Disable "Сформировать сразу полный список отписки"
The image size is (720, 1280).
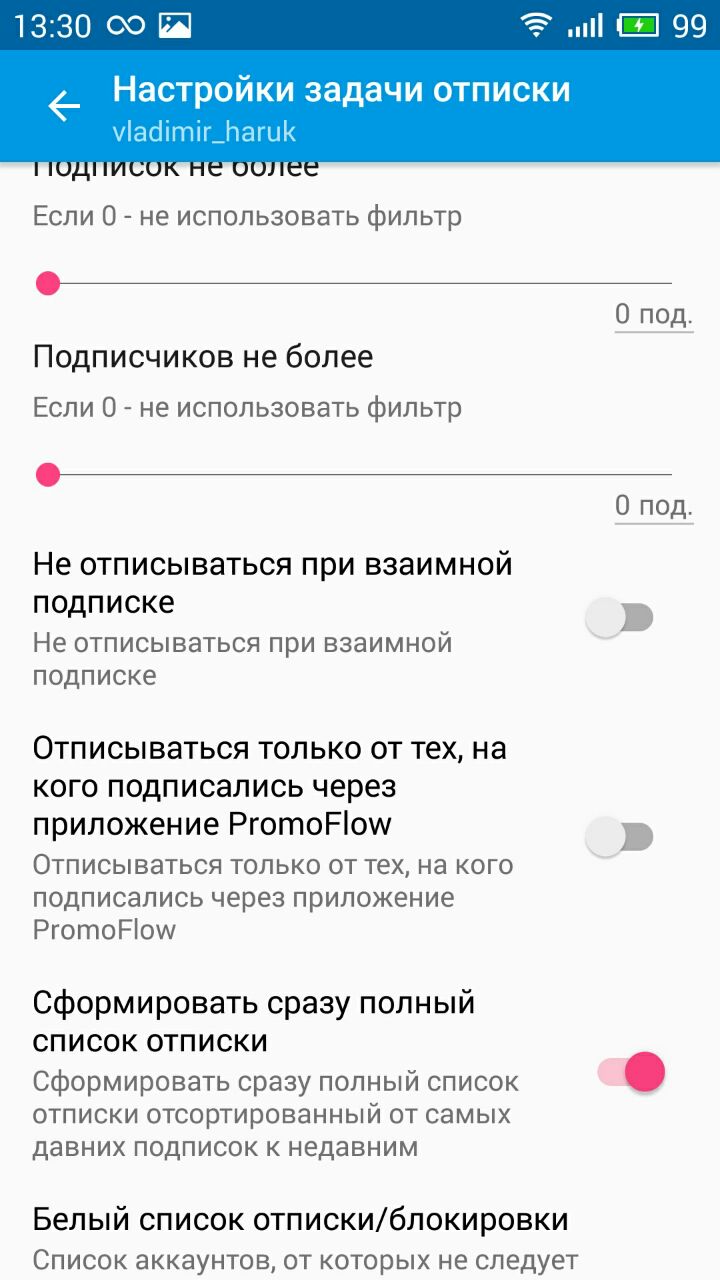[x=631, y=1073]
